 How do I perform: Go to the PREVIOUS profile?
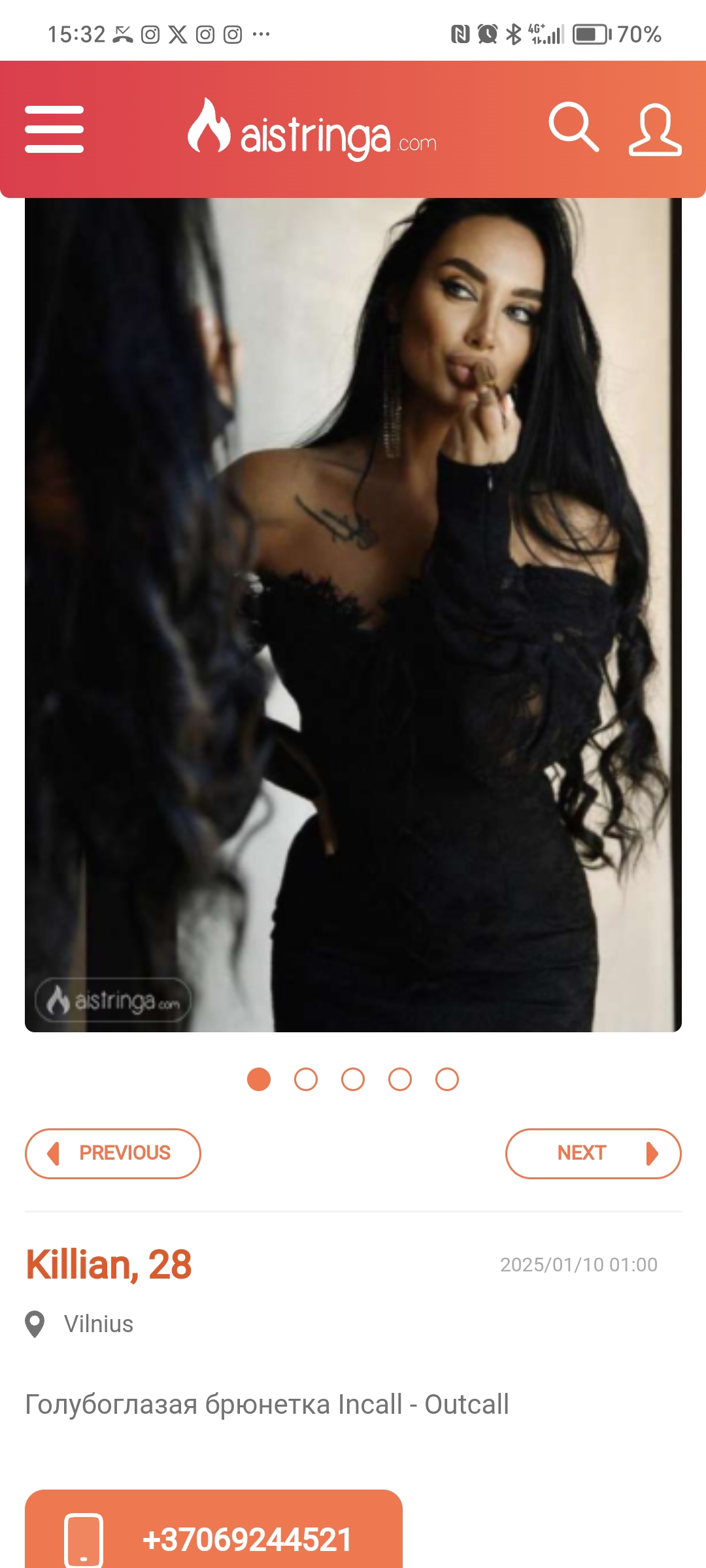112,1153
